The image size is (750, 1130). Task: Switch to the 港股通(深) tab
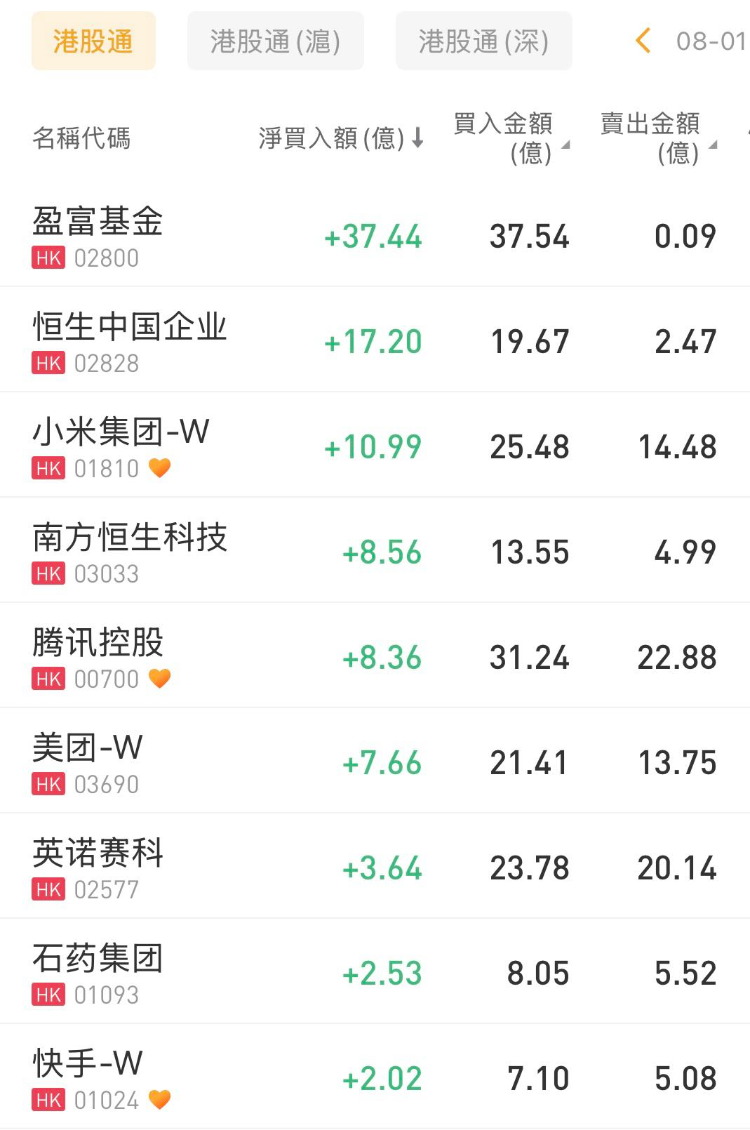483,41
